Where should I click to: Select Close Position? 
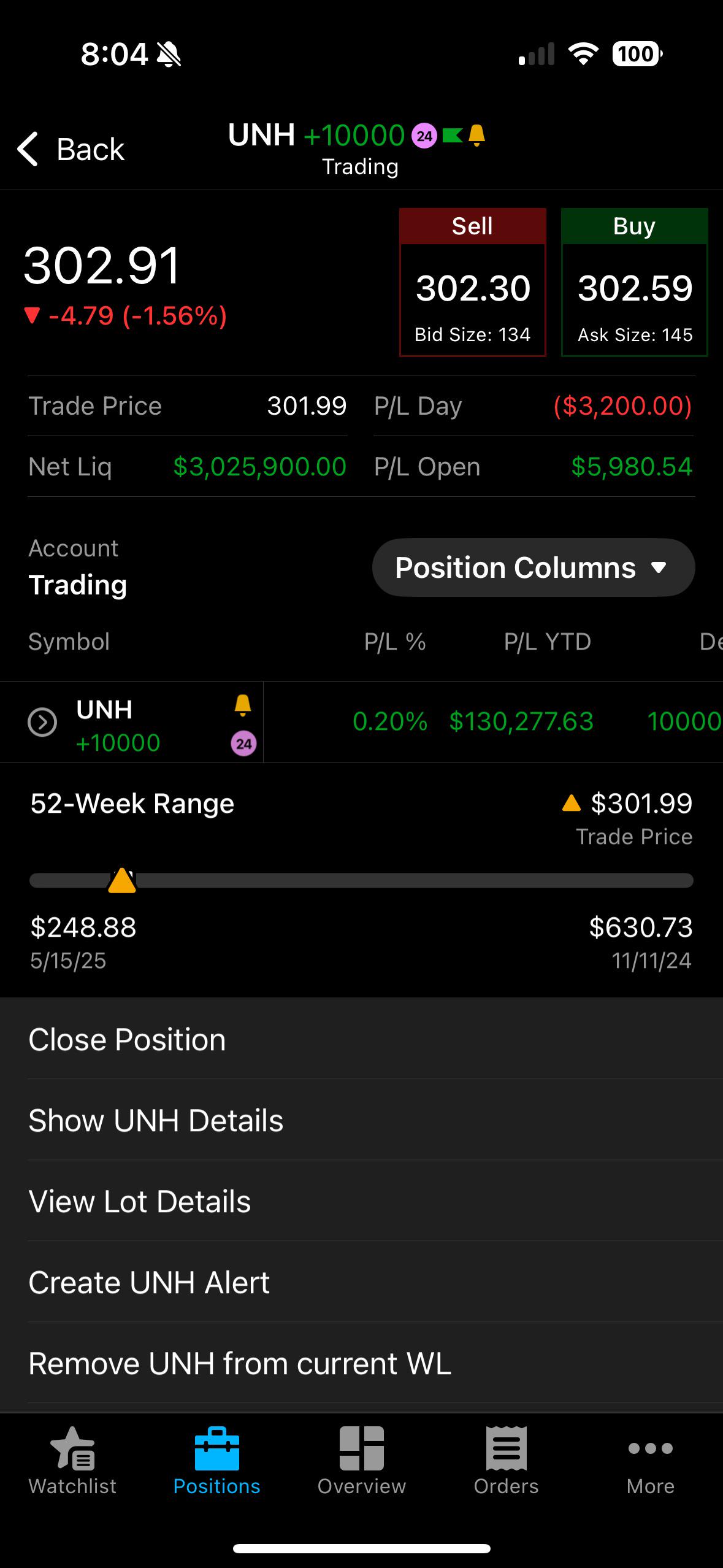click(362, 1039)
